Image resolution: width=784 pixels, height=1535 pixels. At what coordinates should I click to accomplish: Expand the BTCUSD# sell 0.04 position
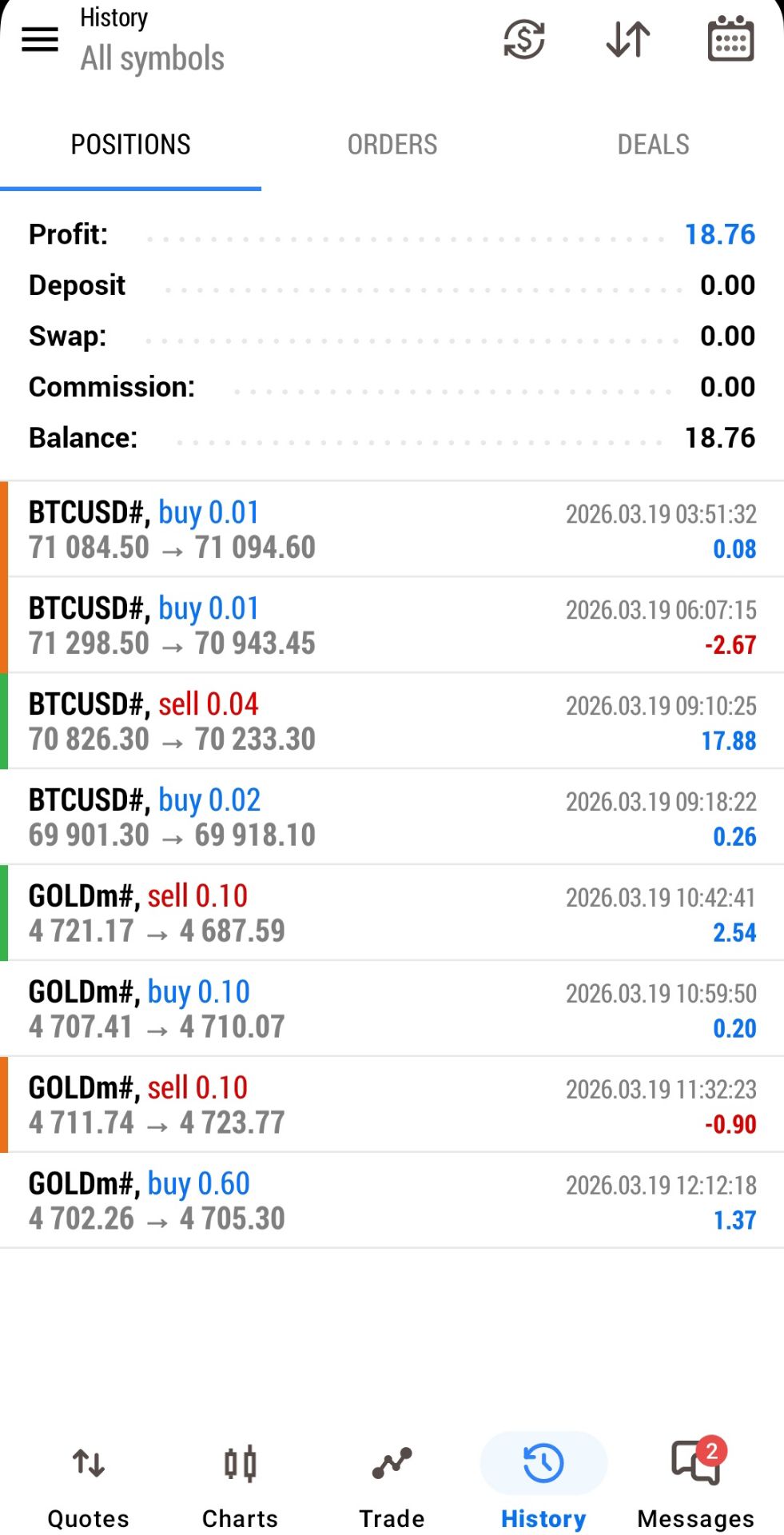click(x=392, y=721)
